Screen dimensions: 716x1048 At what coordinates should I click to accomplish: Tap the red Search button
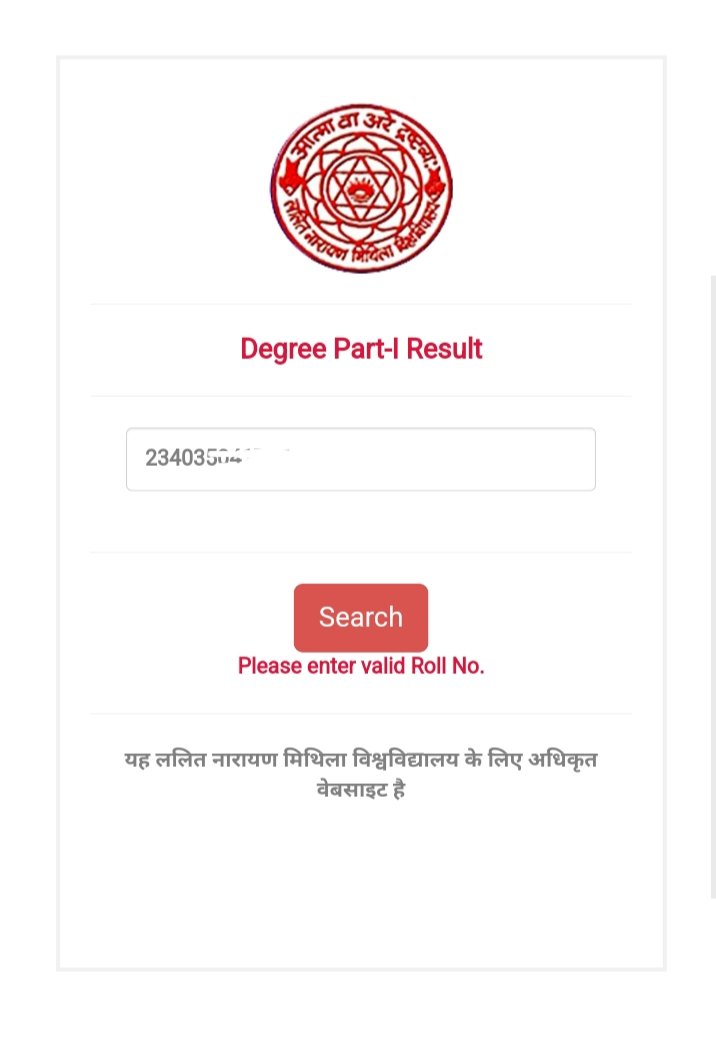(360, 617)
